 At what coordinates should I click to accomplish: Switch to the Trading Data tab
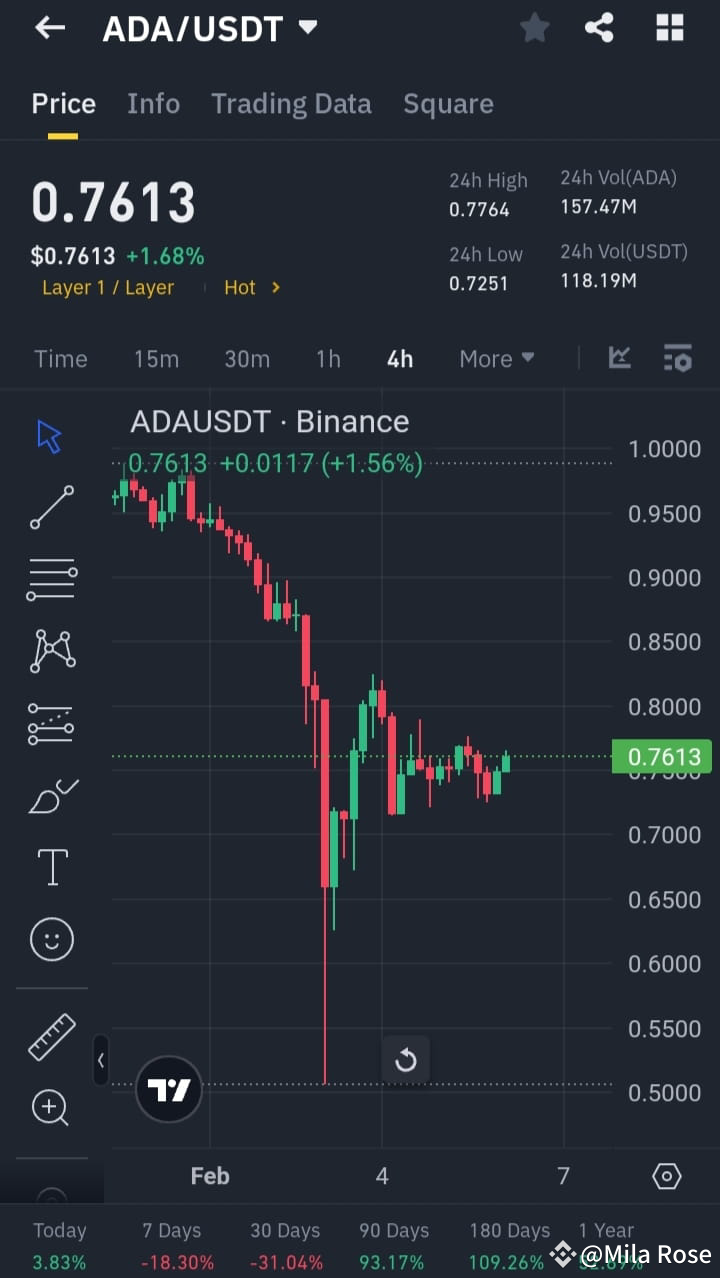(x=291, y=103)
